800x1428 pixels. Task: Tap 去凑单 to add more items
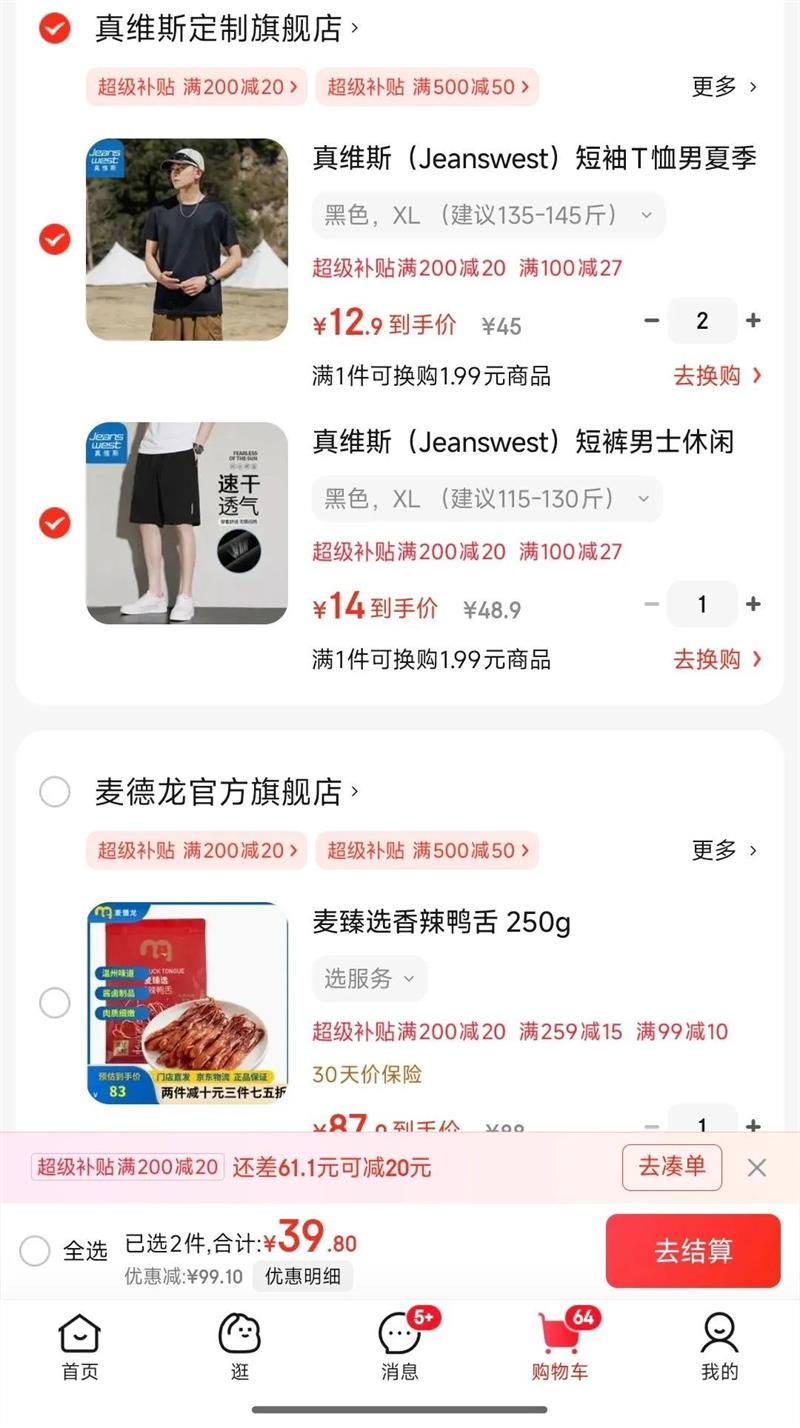click(672, 1167)
